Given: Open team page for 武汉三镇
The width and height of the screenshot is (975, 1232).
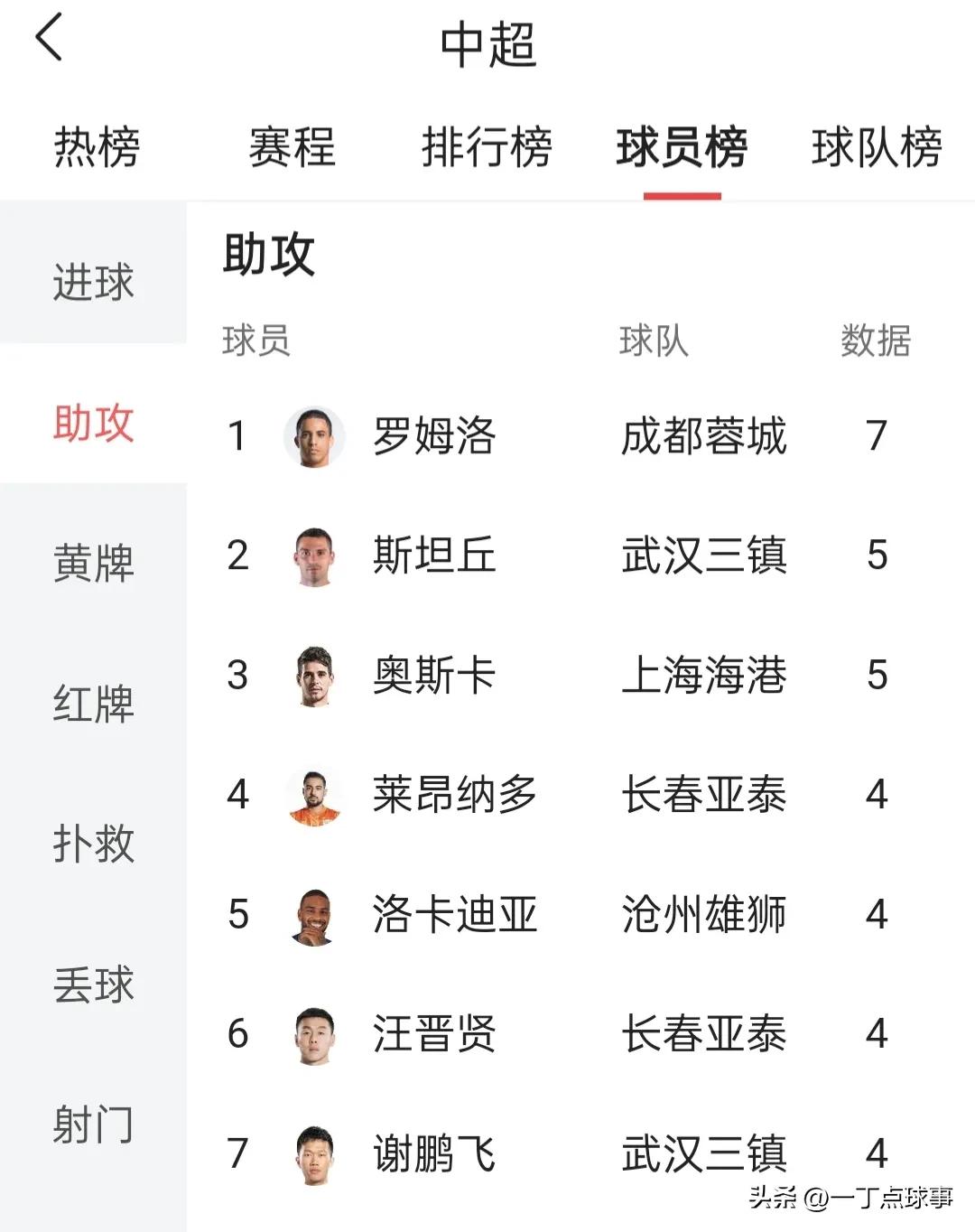Looking at the screenshot, I should pyautogui.click(x=704, y=556).
